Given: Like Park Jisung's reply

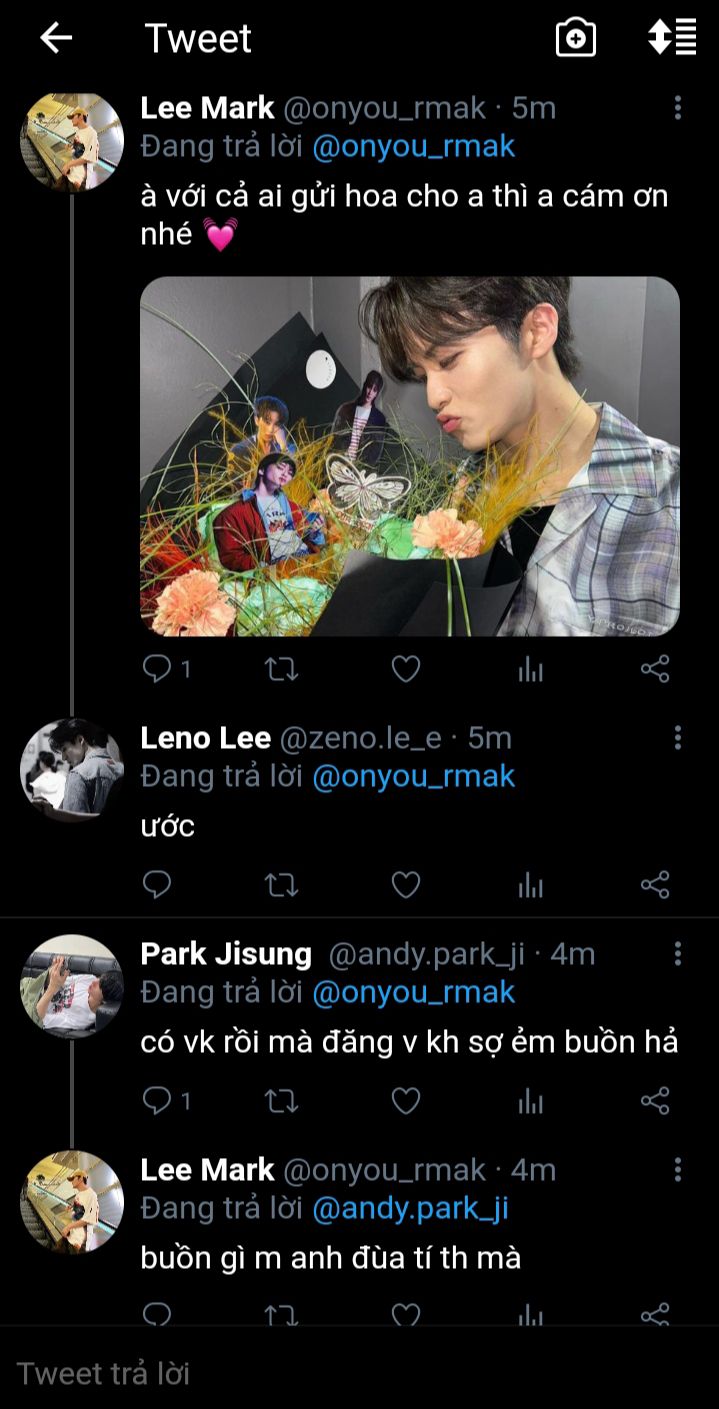Looking at the screenshot, I should point(405,1101).
